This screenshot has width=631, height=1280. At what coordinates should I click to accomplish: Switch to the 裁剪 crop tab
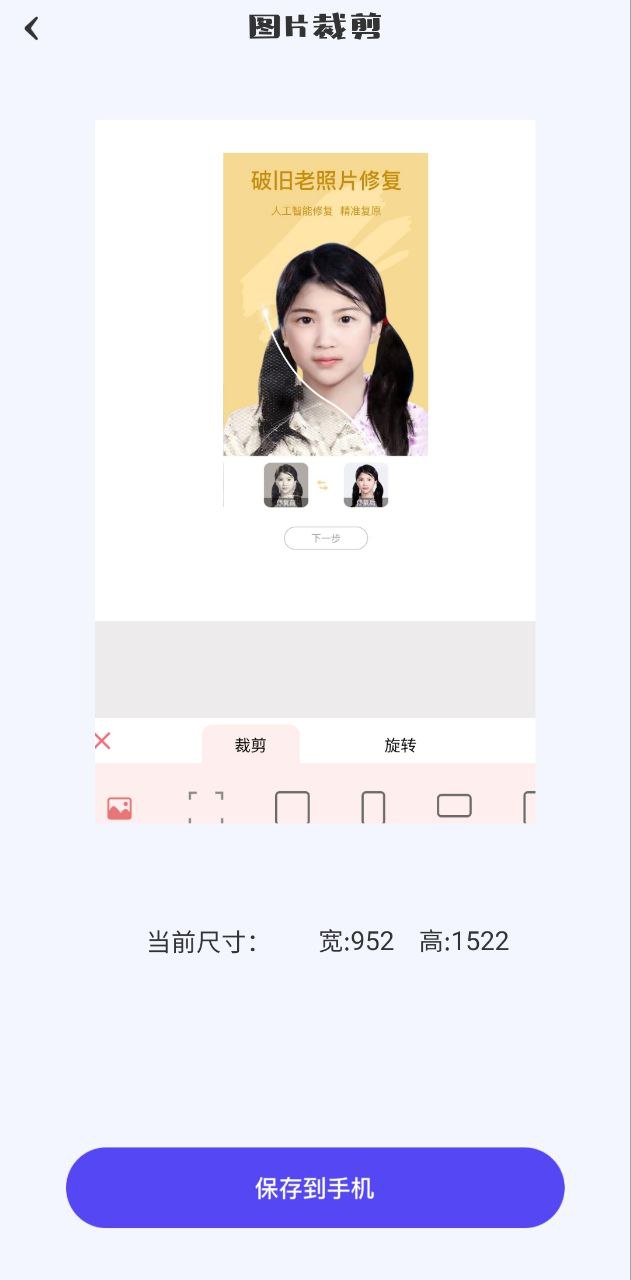pyautogui.click(x=250, y=745)
